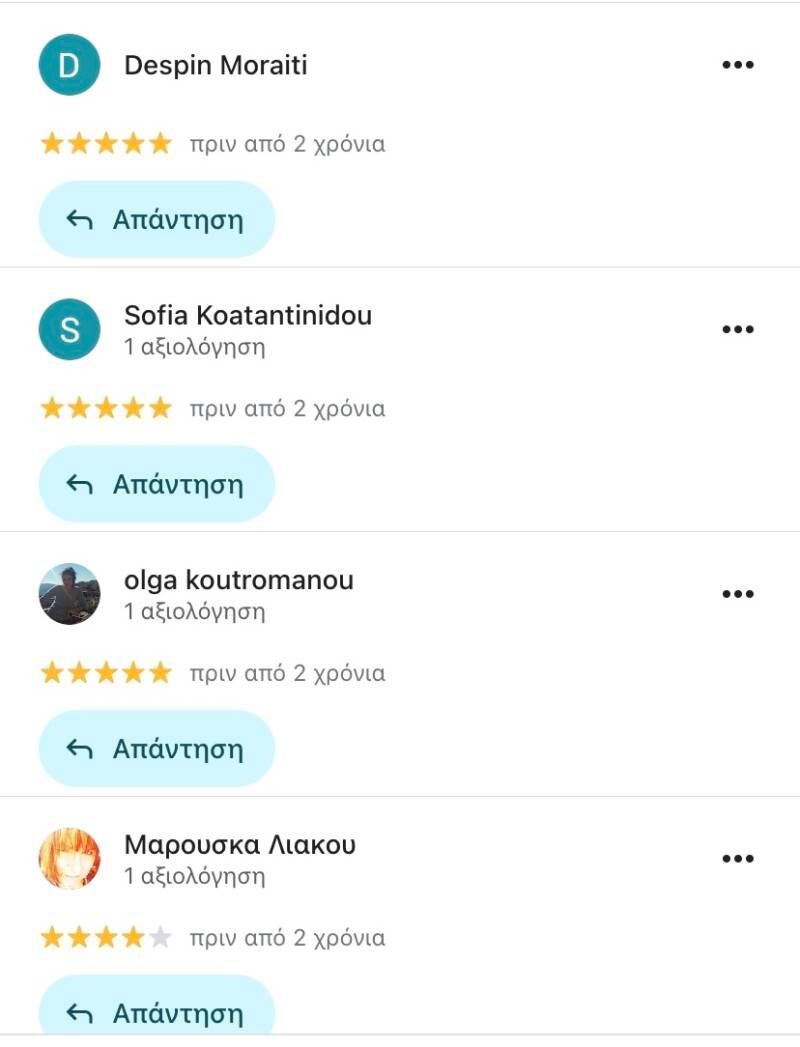Tap Απάντηση under Sofia Koatantinidou's review

coord(156,485)
